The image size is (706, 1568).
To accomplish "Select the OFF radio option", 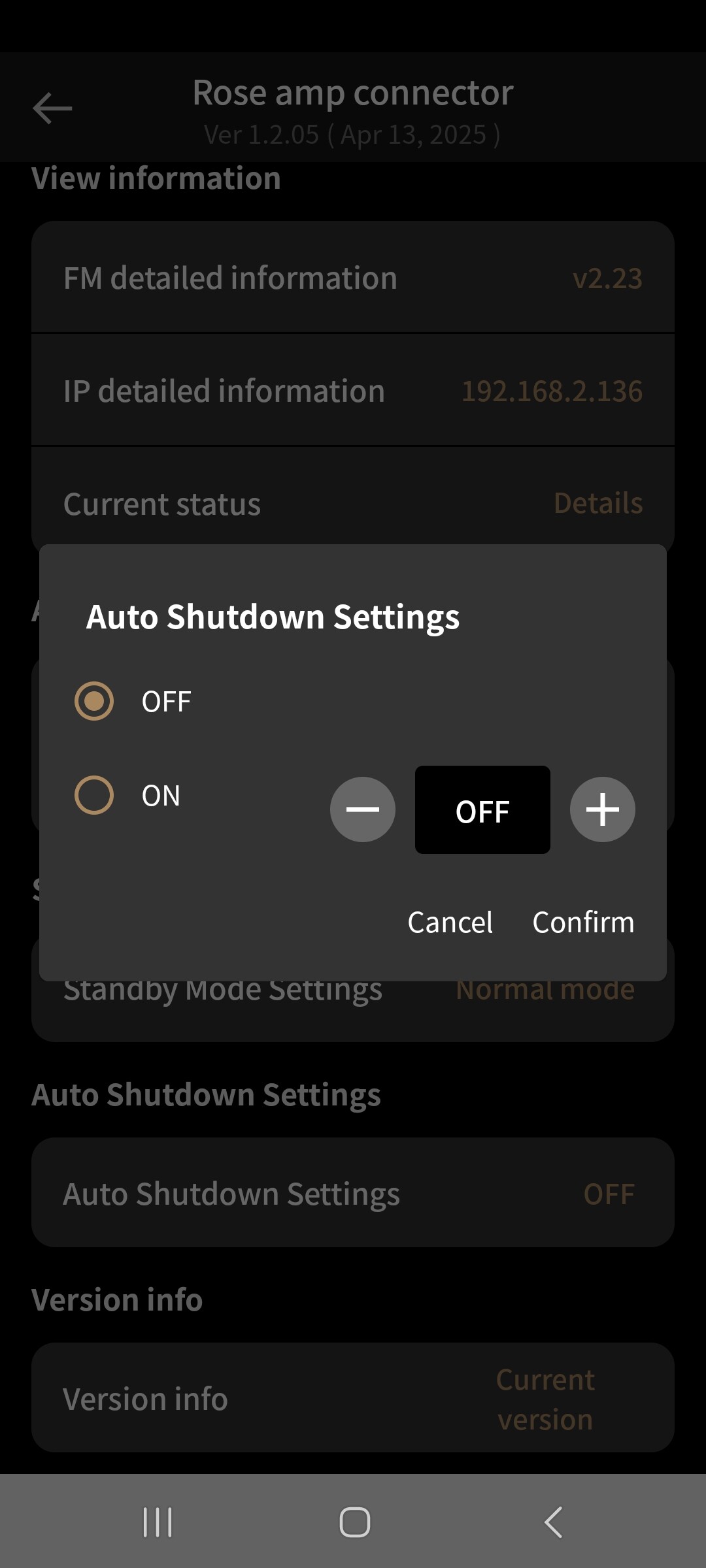I will 94,701.
